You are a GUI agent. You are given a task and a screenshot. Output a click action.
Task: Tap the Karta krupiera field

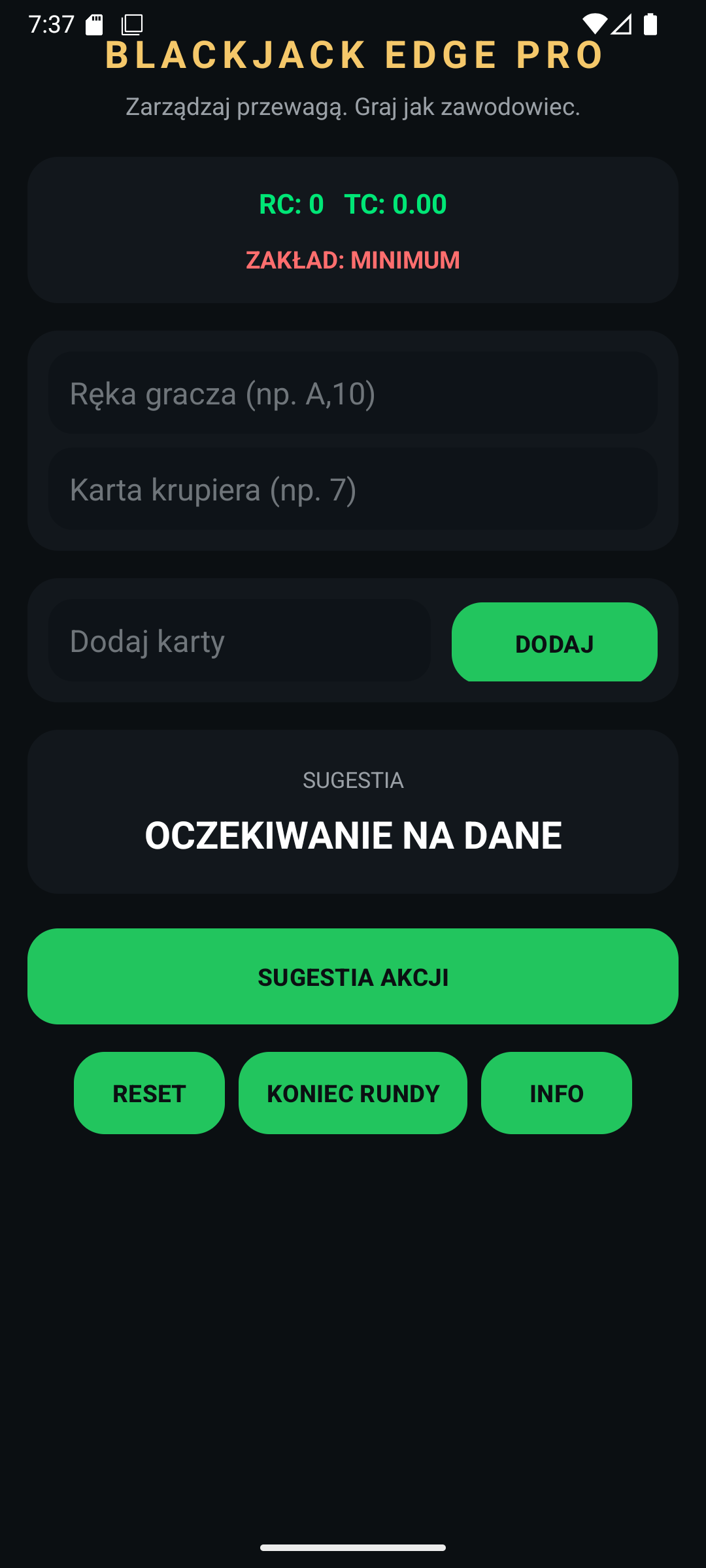point(353,489)
